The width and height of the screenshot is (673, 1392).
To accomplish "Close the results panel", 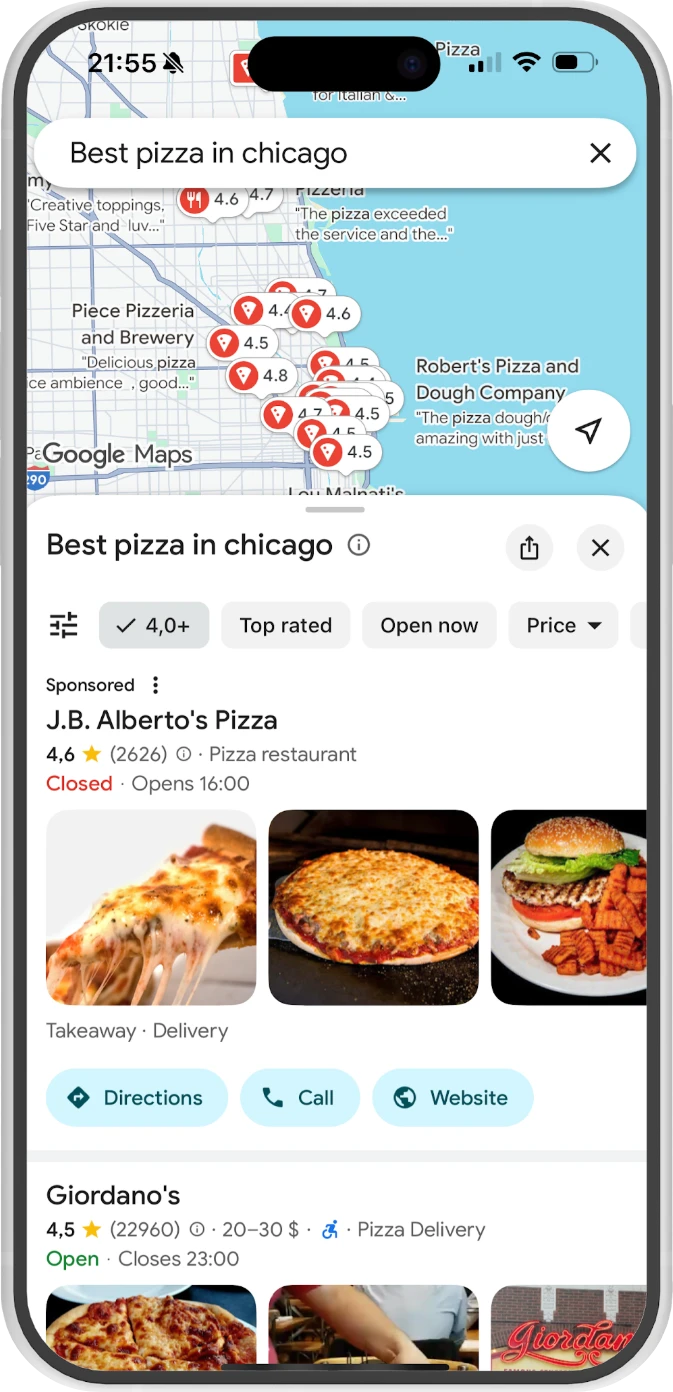I will [x=600, y=548].
